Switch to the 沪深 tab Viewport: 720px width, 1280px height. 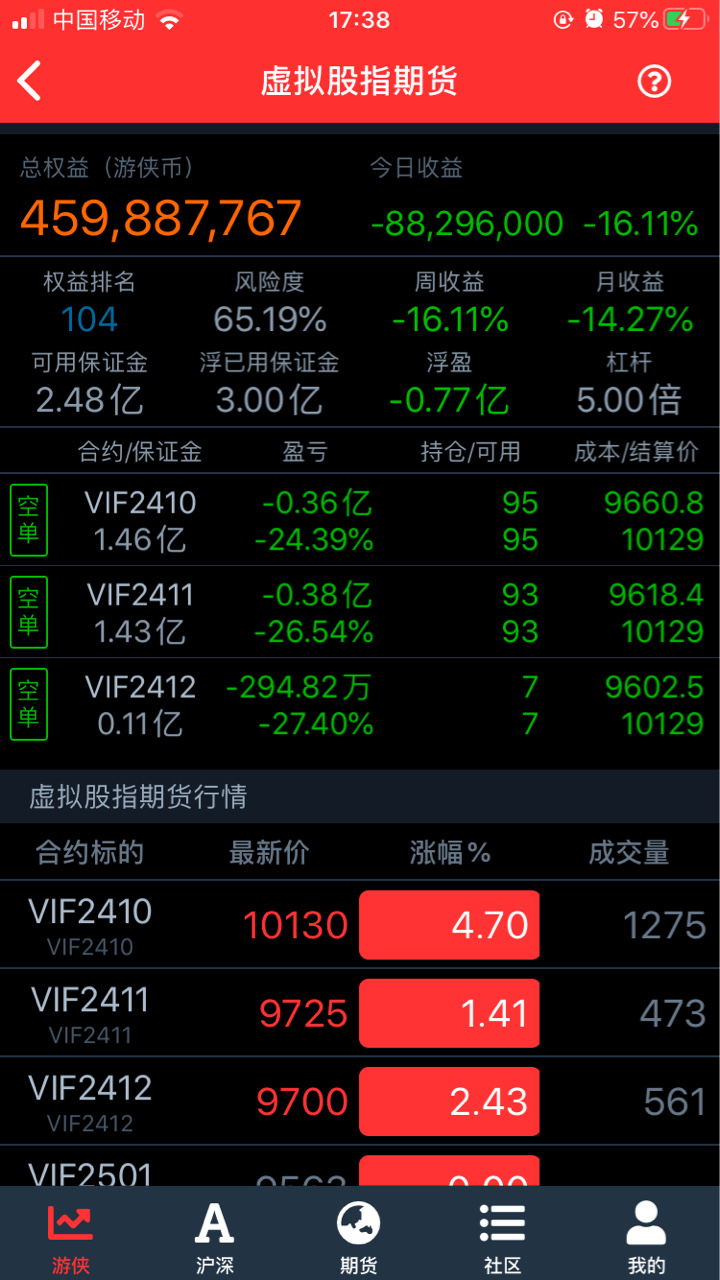click(215, 1235)
